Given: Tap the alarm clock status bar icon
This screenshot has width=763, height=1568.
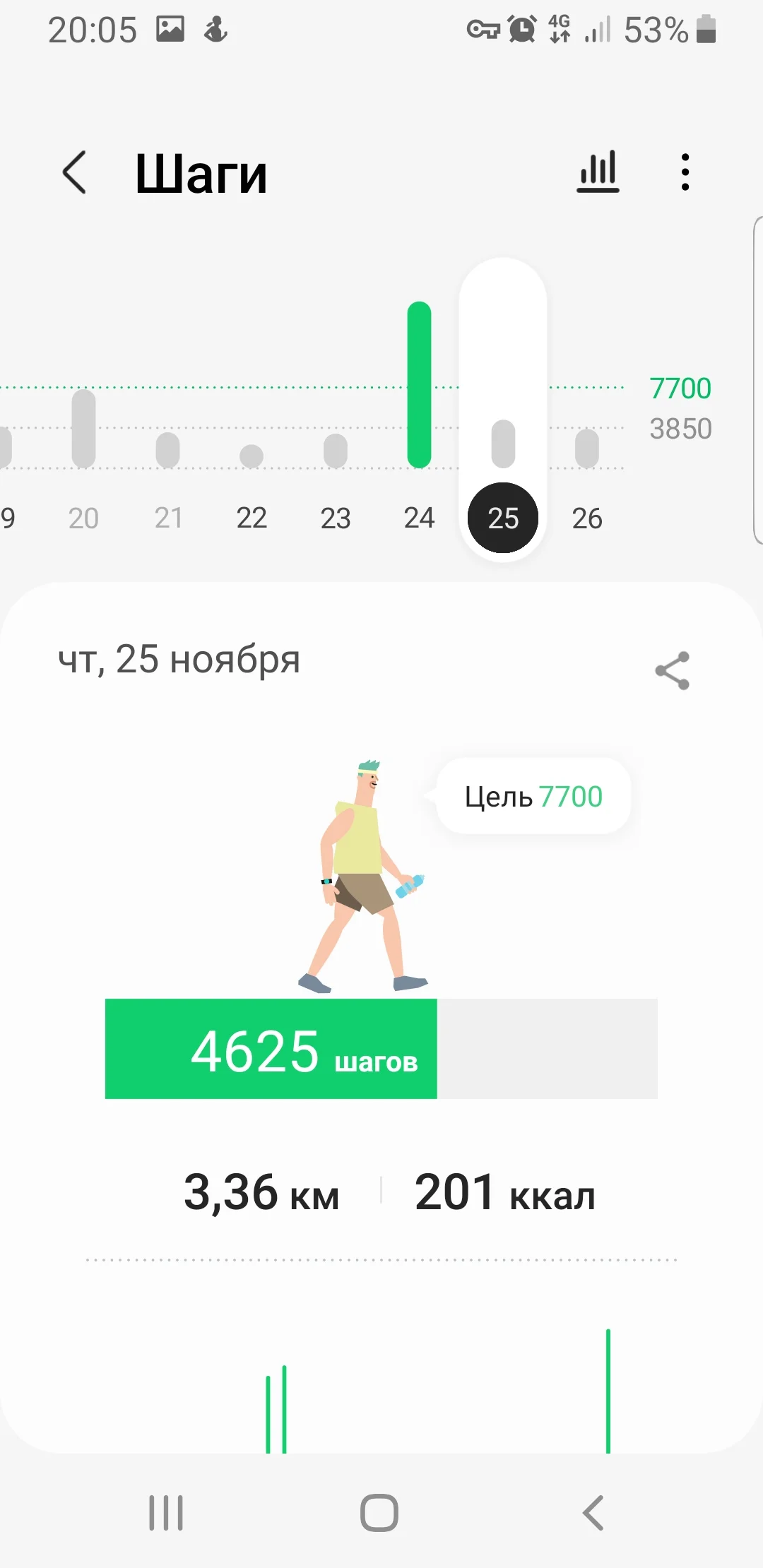Looking at the screenshot, I should click(x=520, y=30).
